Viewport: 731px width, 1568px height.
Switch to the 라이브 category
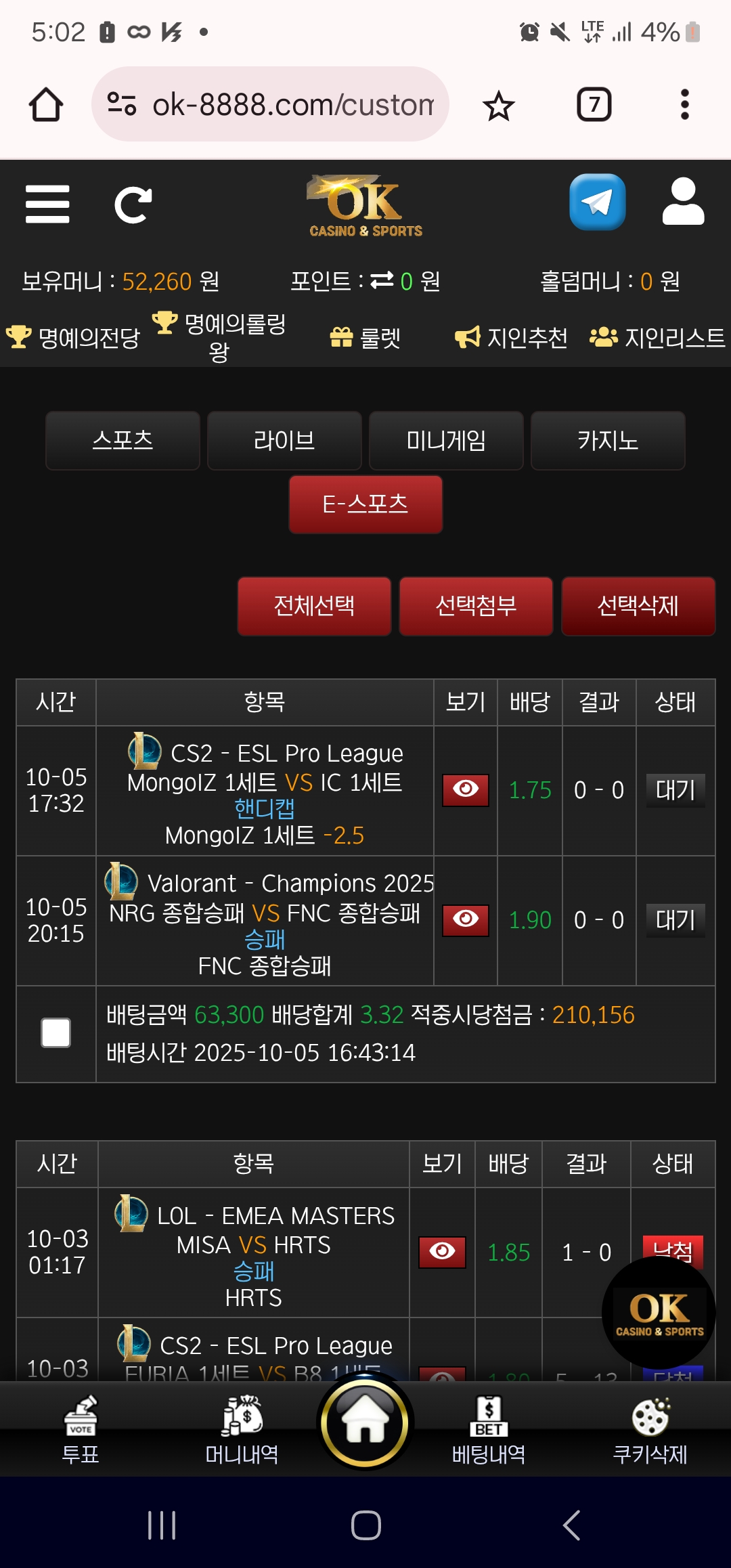point(284,441)
